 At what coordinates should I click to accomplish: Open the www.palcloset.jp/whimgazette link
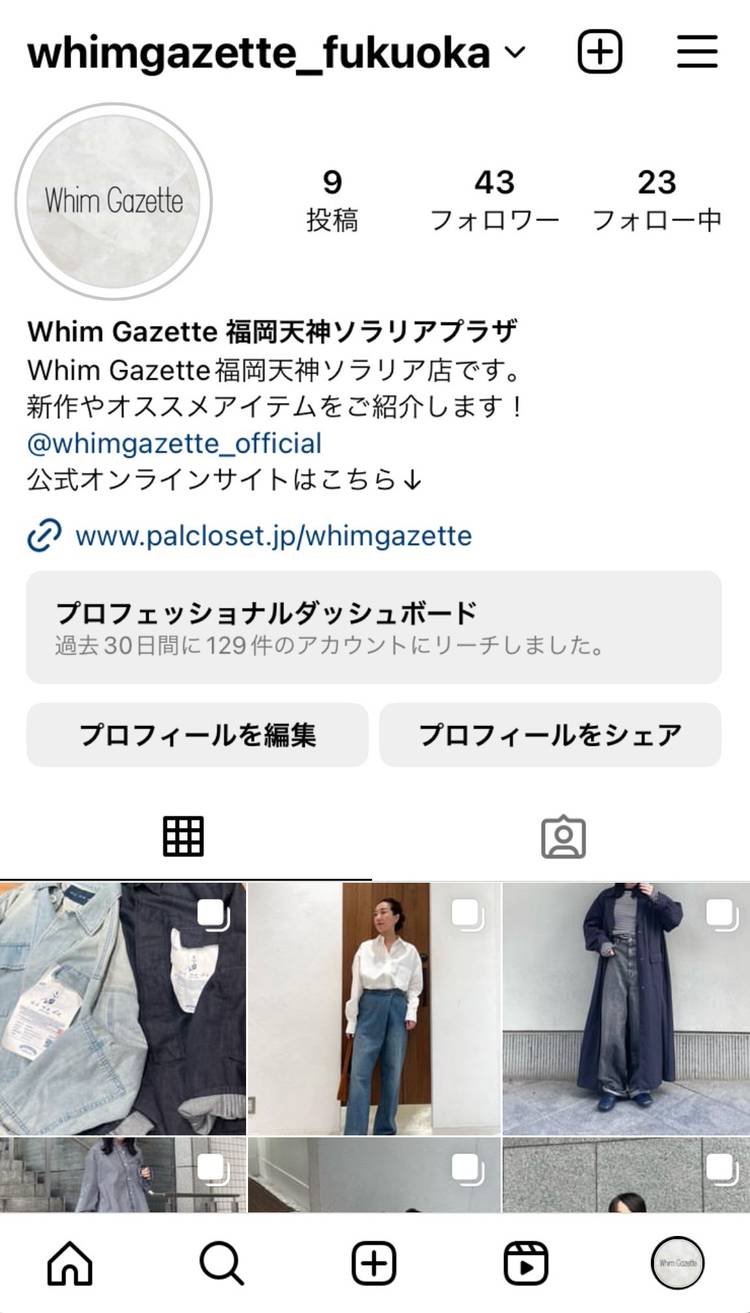click(x=273, y=536)
